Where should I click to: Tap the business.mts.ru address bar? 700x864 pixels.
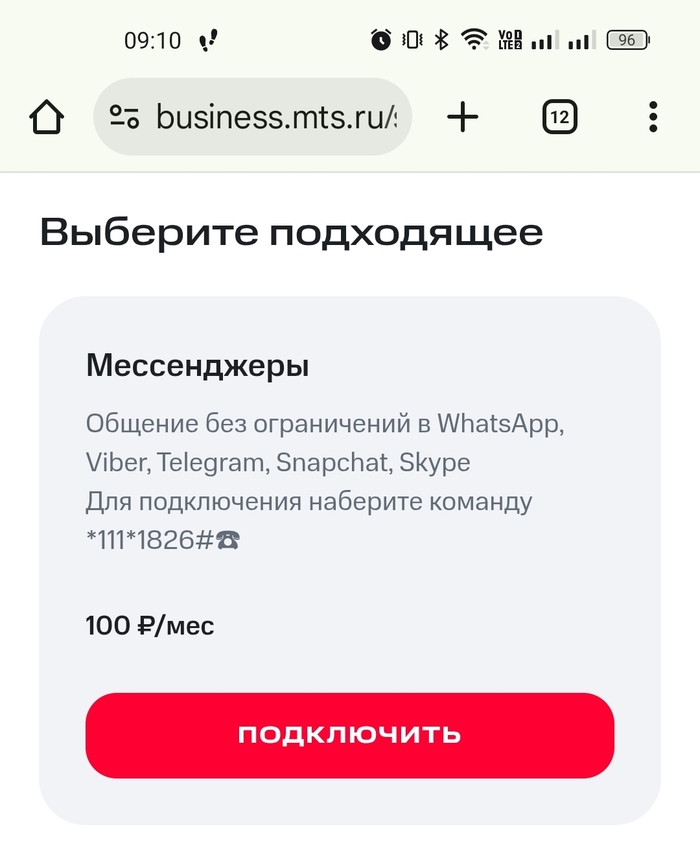(x=275, y=118)
